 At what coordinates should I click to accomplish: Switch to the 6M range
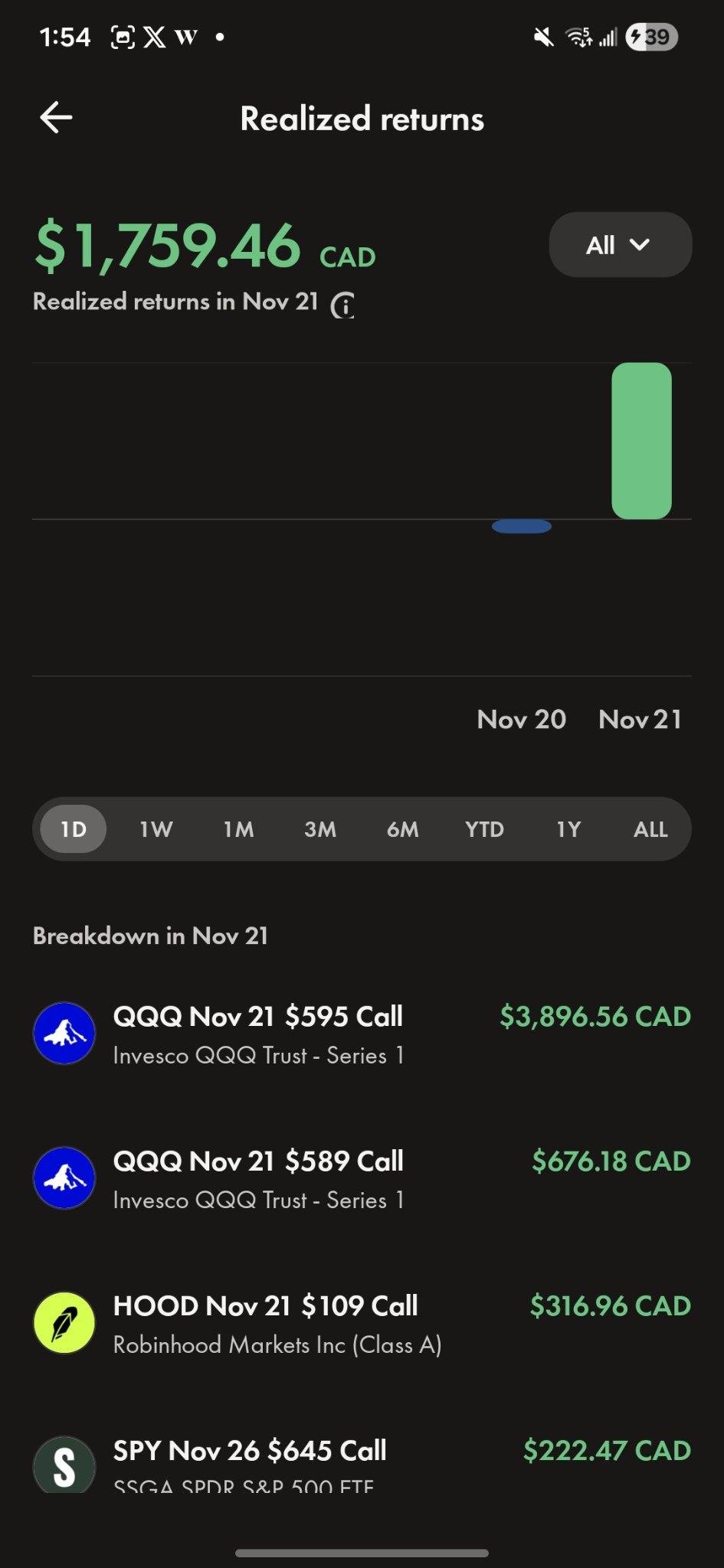click(x=403, y=829)
